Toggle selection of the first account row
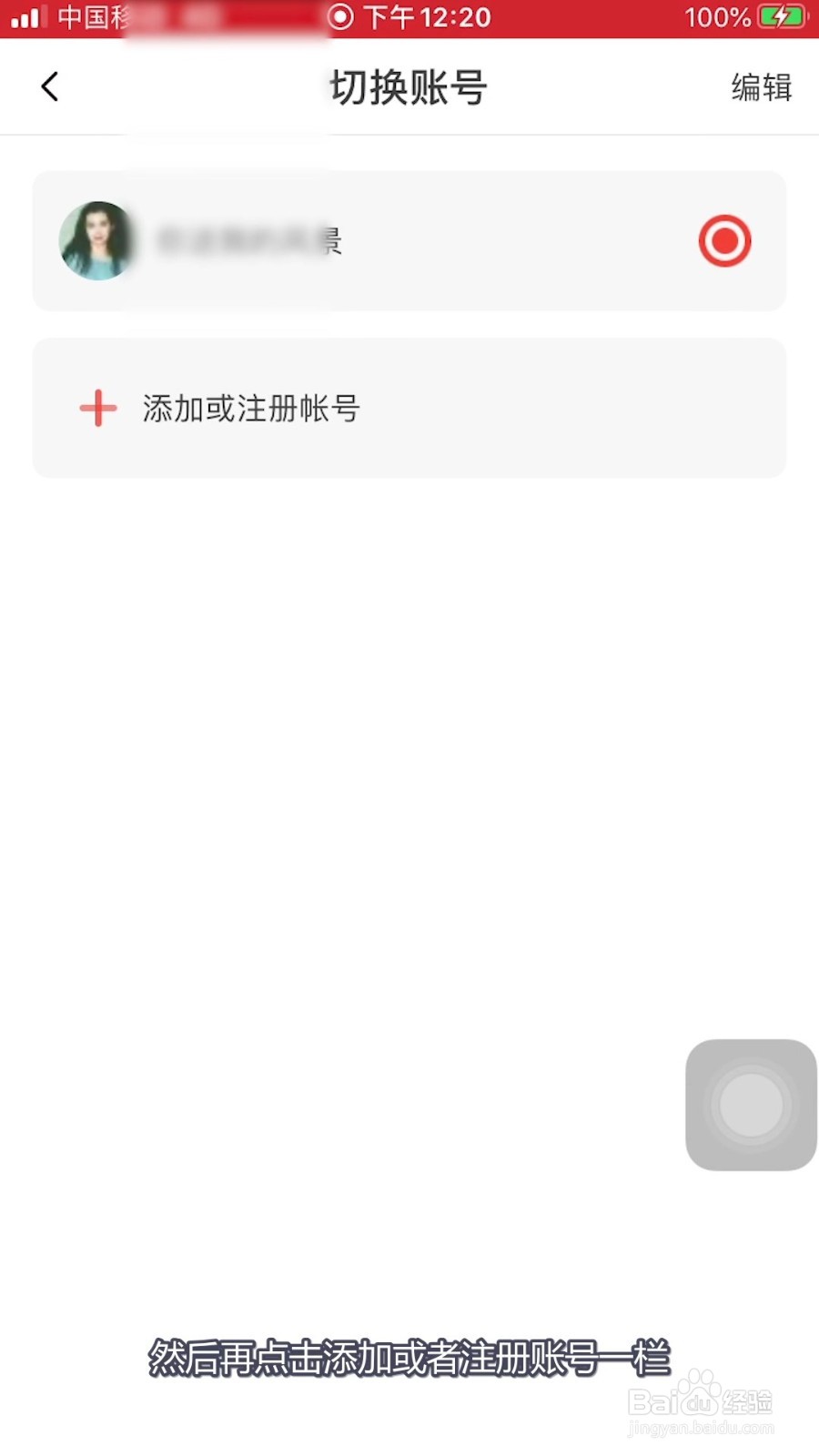 click(x=409, y=240)
